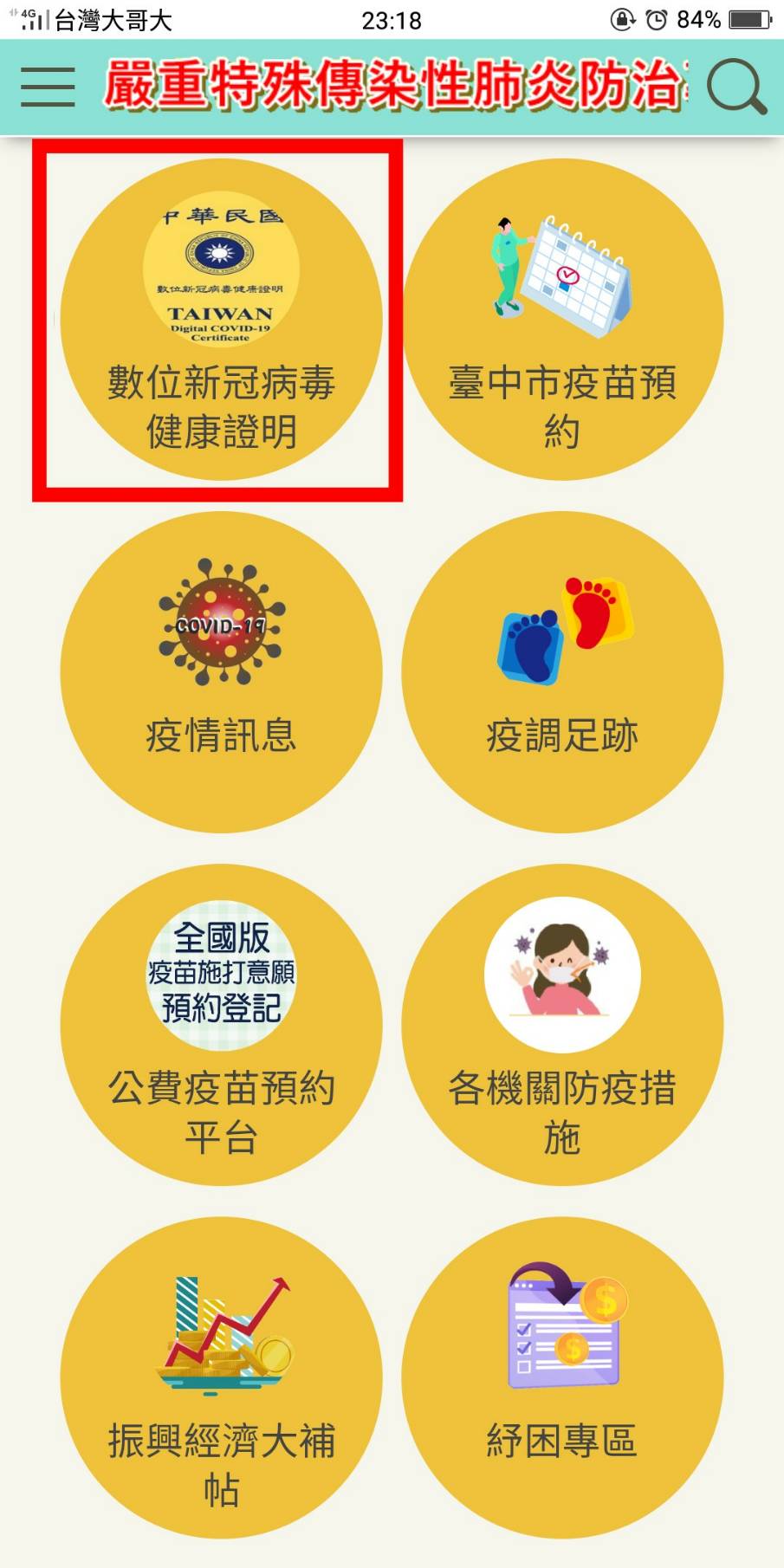The height and width of the screenshot is (1568, 784).
Task: Tap the search magnifier icon
Action: pyautogui.click(x=736, y=87)
